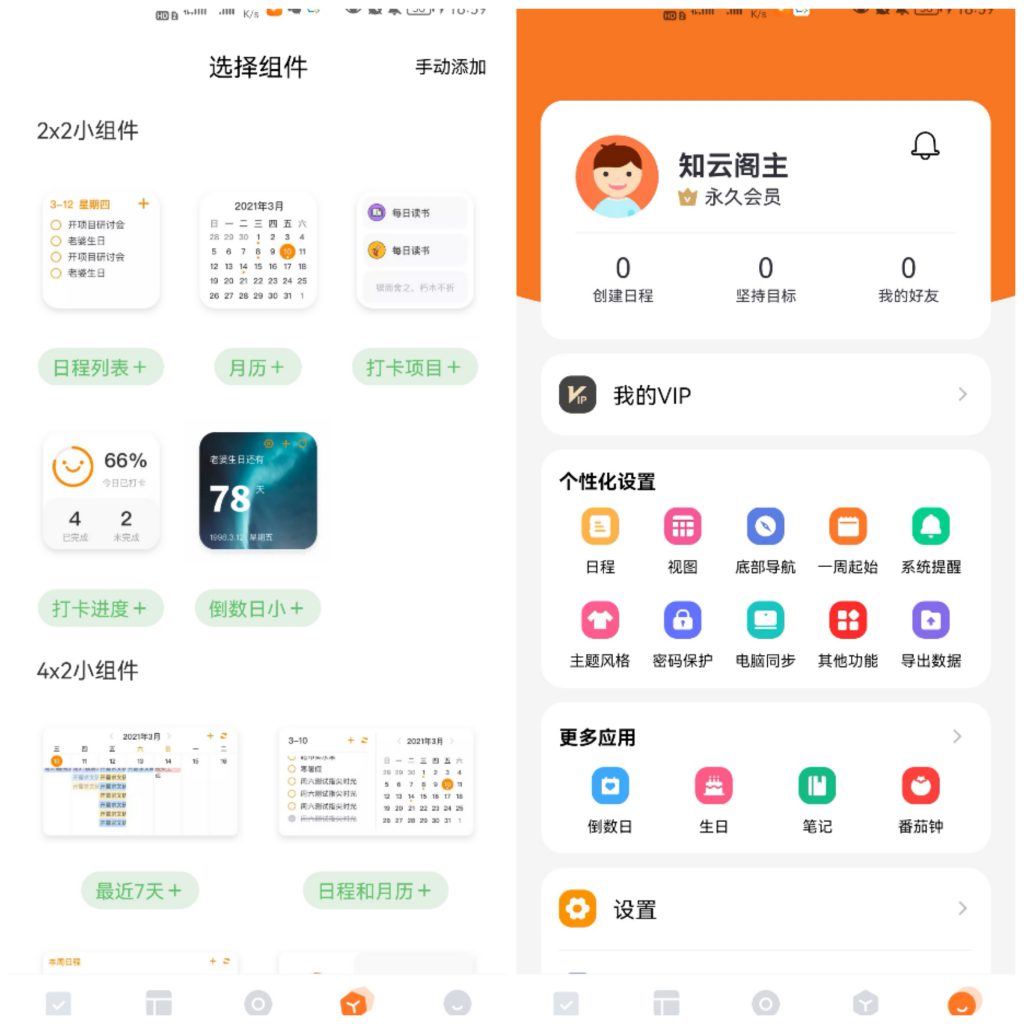The image size is (1024, 1024).
Task: Open 电脑同步 computer sync
Action: point(765,634)
